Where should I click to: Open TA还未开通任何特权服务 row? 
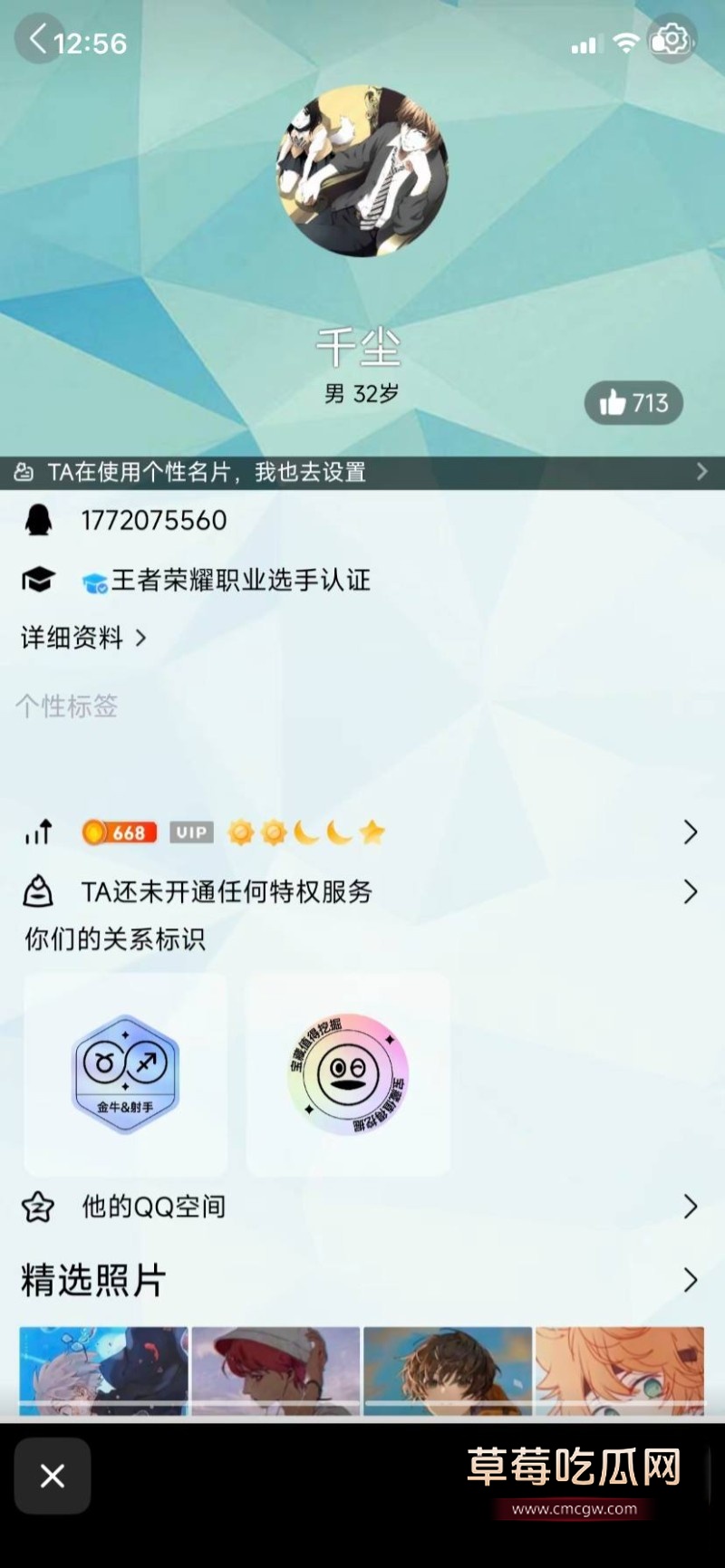362,892
